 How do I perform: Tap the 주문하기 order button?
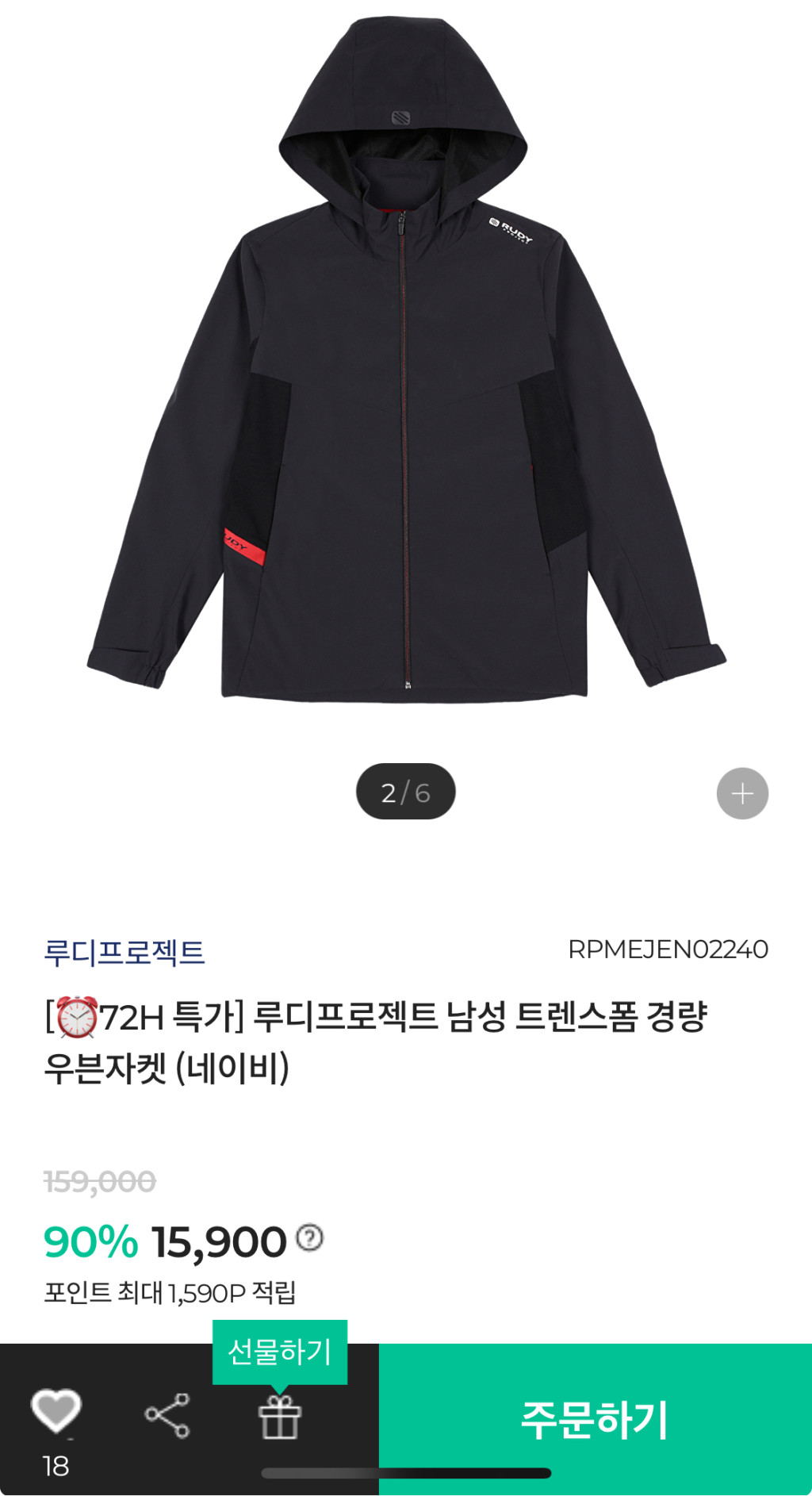tap(595, 1418)
